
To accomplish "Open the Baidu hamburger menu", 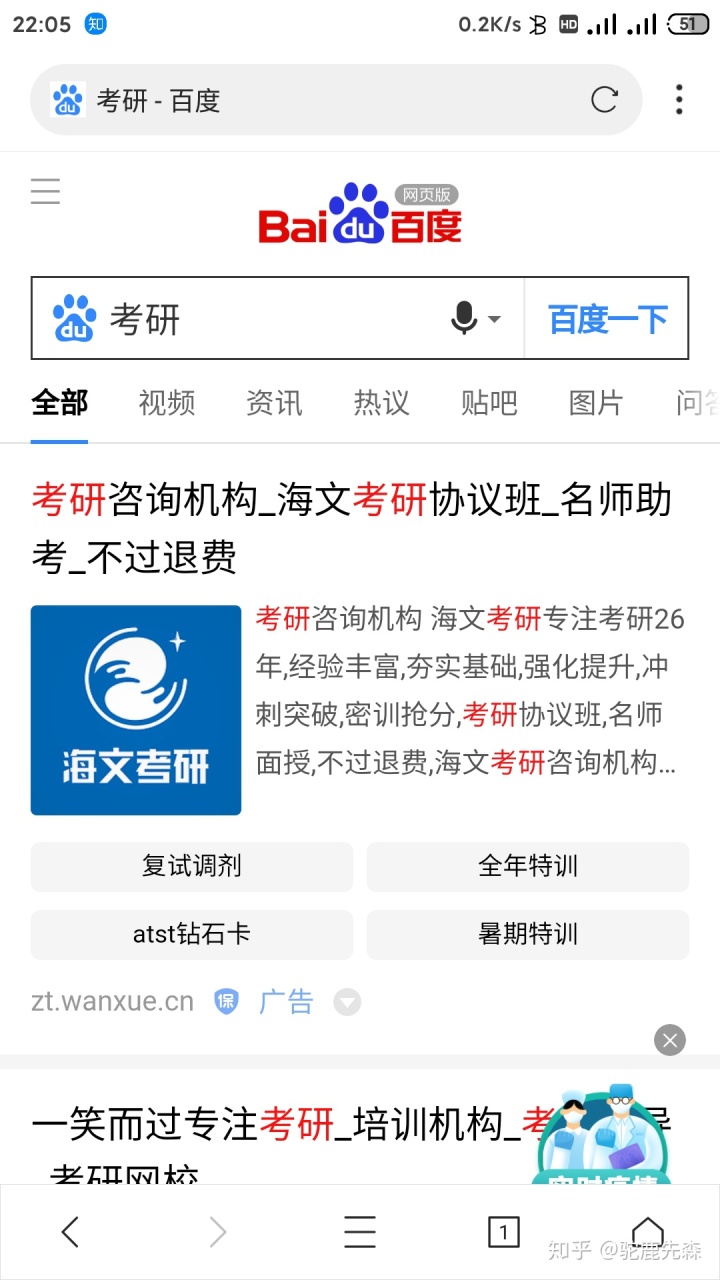I will [x=45, y=191].
